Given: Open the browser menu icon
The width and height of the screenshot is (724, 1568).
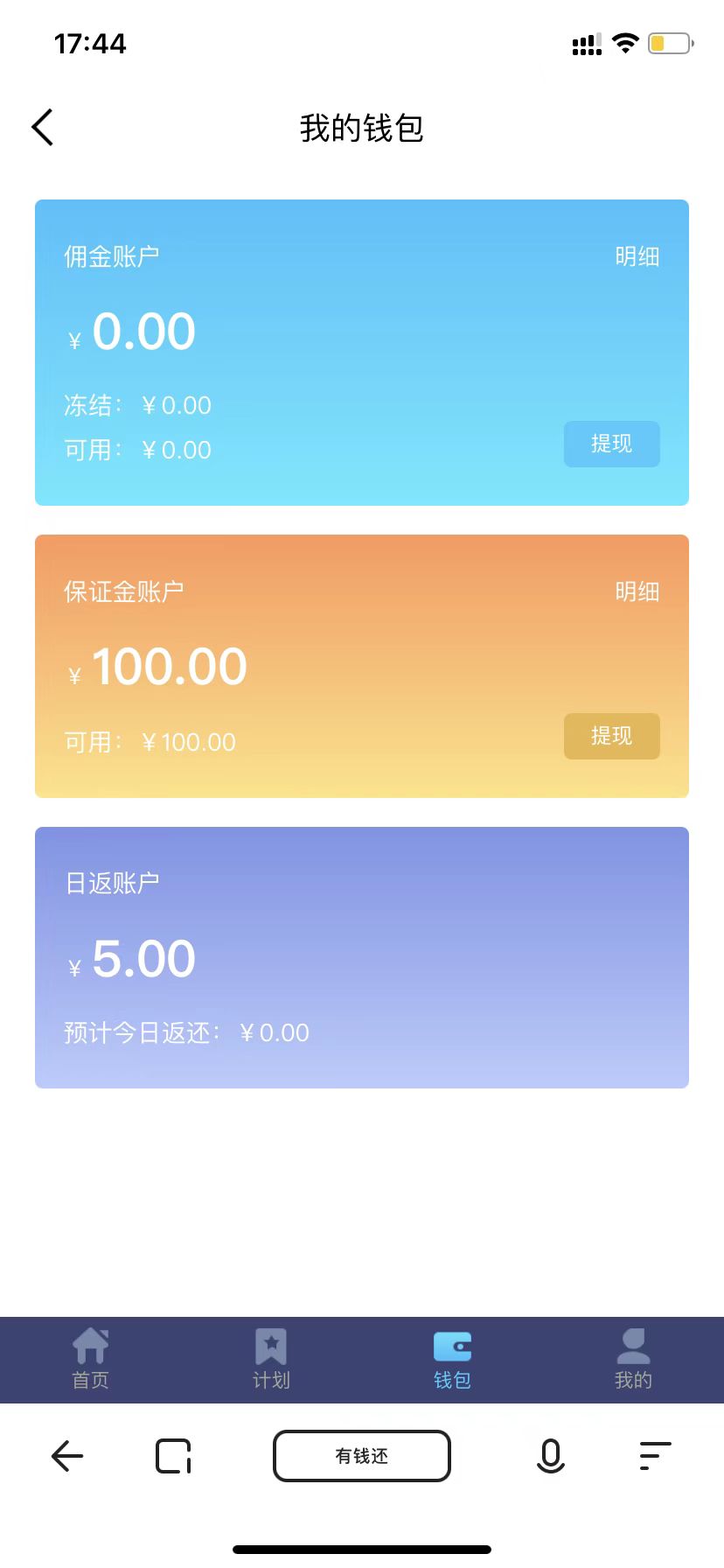Looking at the screenshot, I should [x=655, y=1456].
